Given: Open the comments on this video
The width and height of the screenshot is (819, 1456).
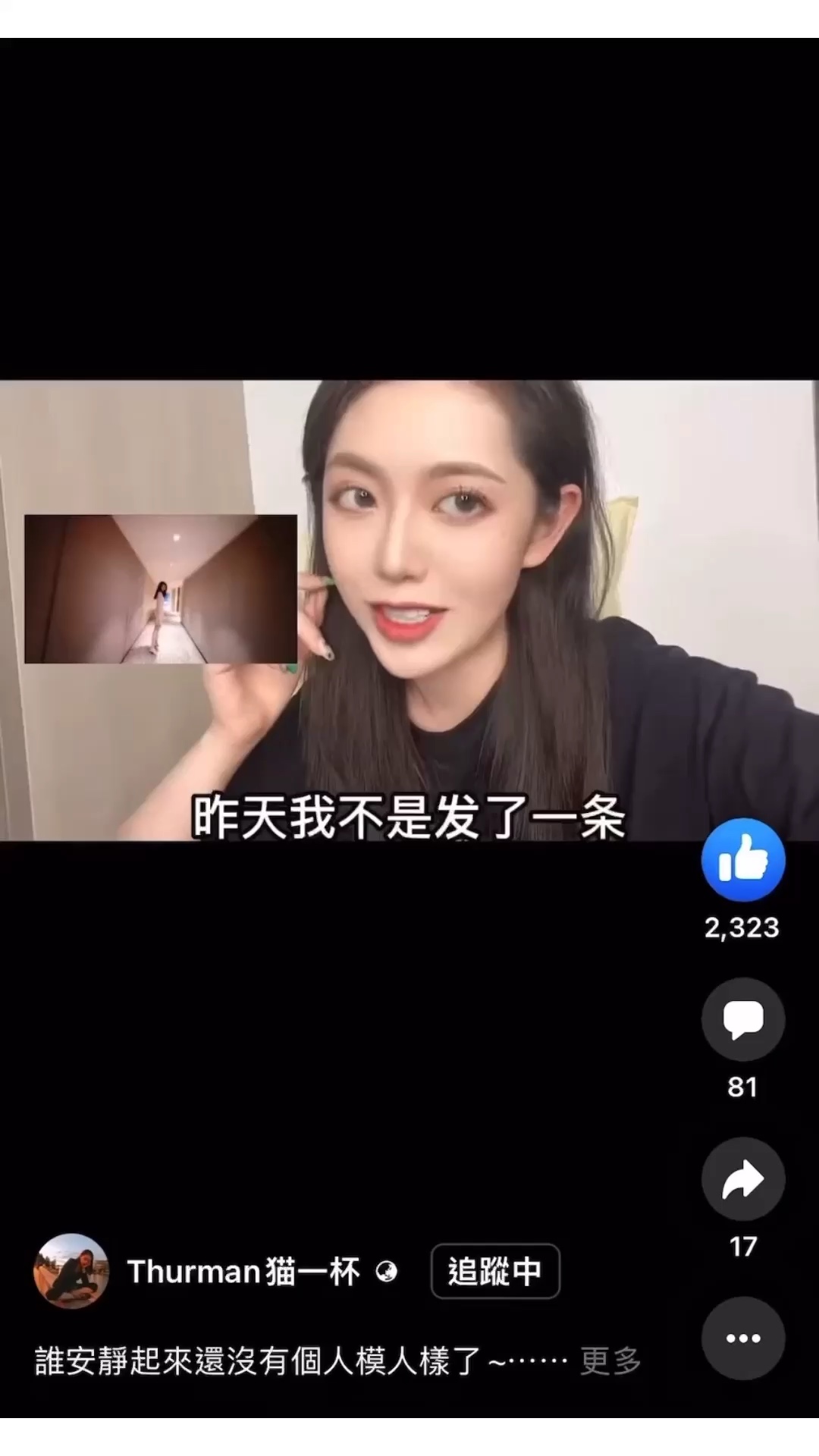Looking at the screenshot, I should [x=742, y=1019].
